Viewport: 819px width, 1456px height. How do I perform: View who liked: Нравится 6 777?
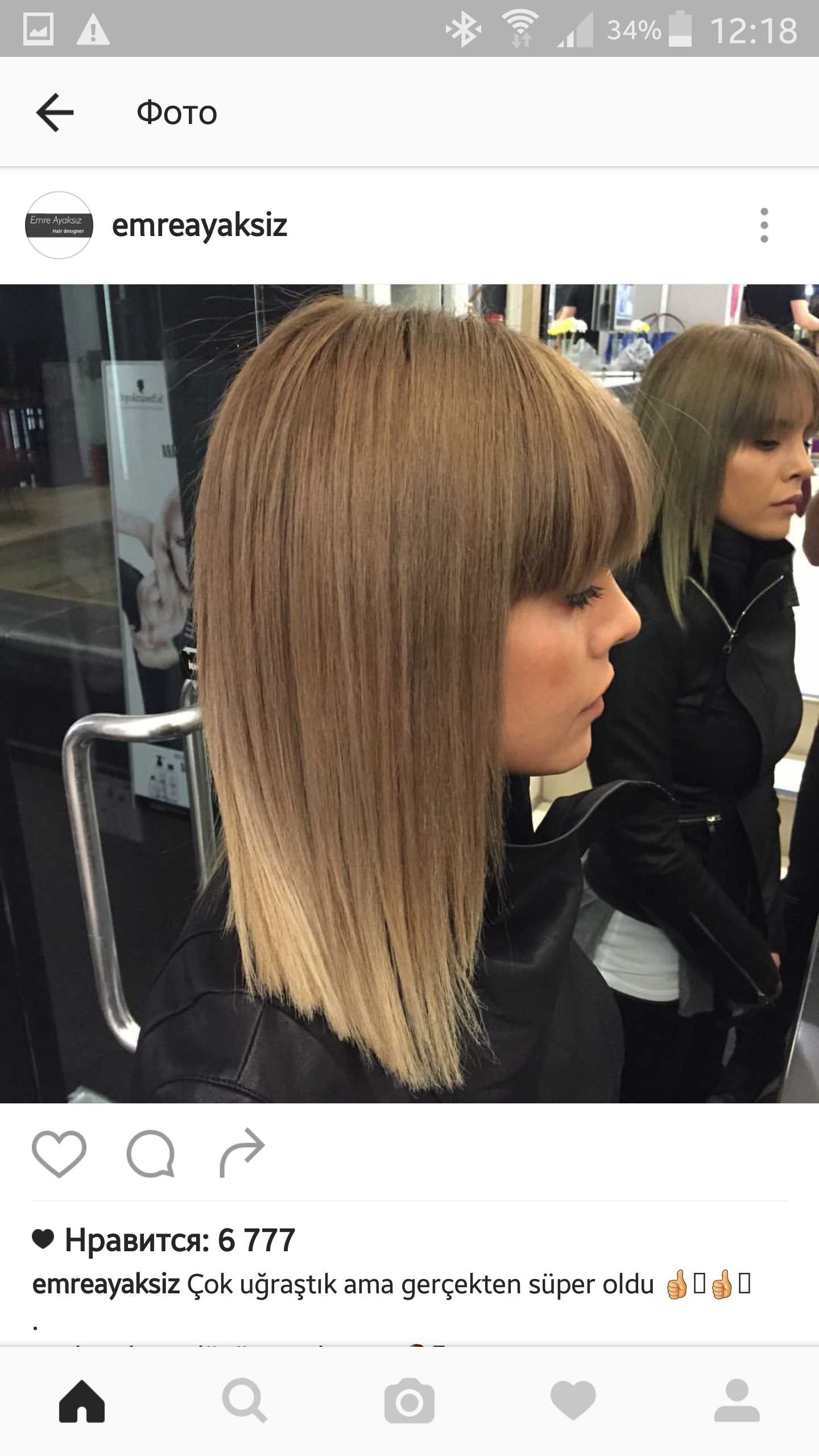(179, 1240)
